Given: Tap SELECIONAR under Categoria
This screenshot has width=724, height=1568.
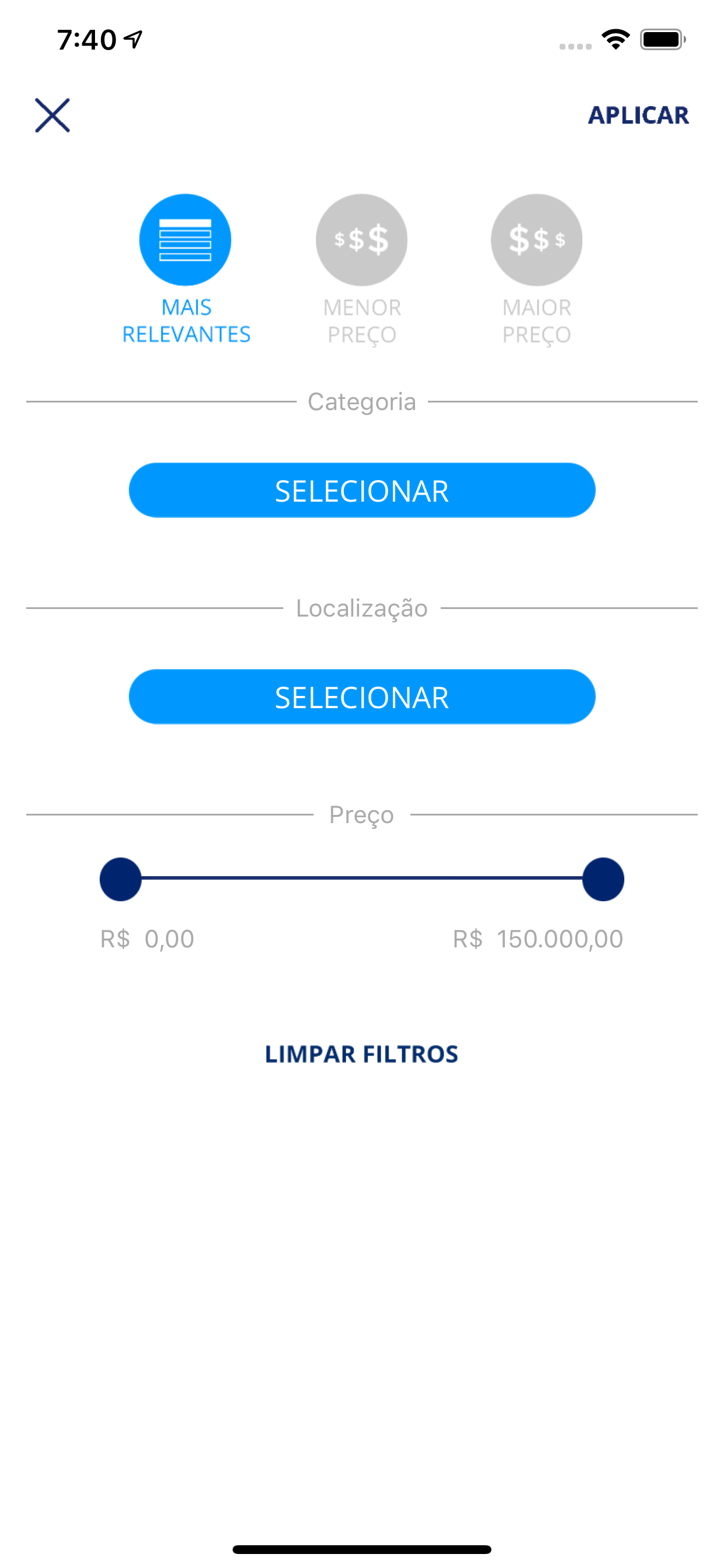Looking at the screenshot, I should pyautogui.click(x=361, y=491).
